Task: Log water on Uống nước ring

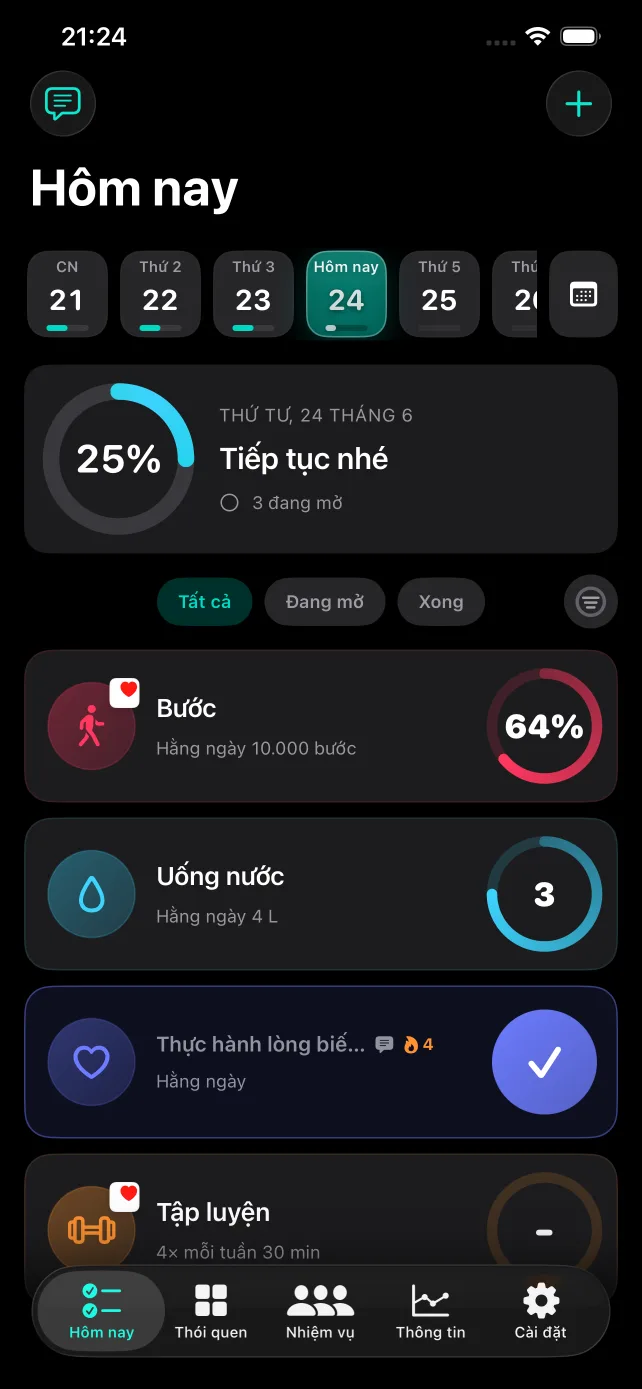Action: (544, 894)
